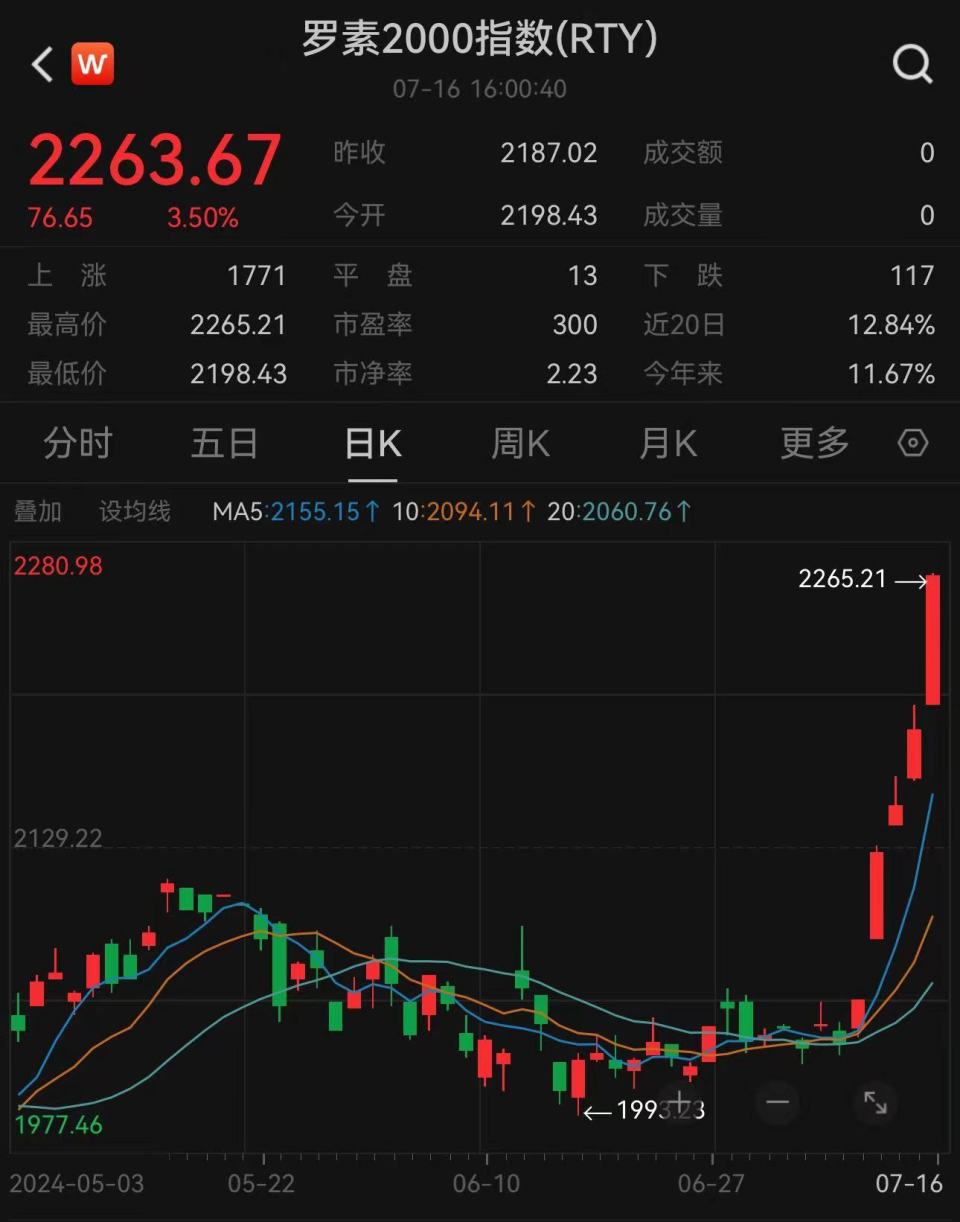The width and height of the screenshot is (960, 1222).
Task: Switch to the 周K chart tab
Action: (520, 443)
